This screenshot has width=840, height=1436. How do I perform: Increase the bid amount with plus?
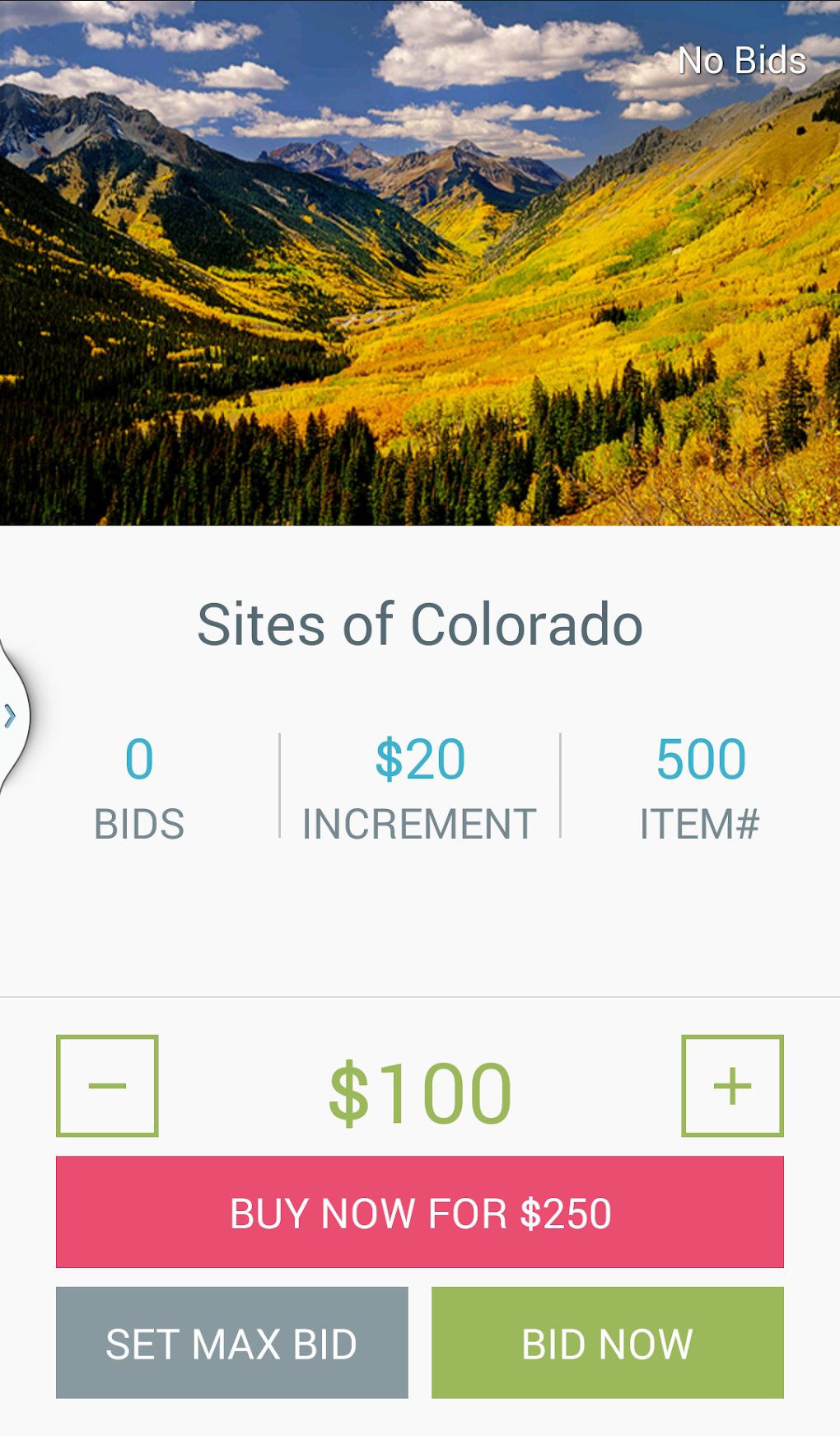click(x=732, y=1086)
